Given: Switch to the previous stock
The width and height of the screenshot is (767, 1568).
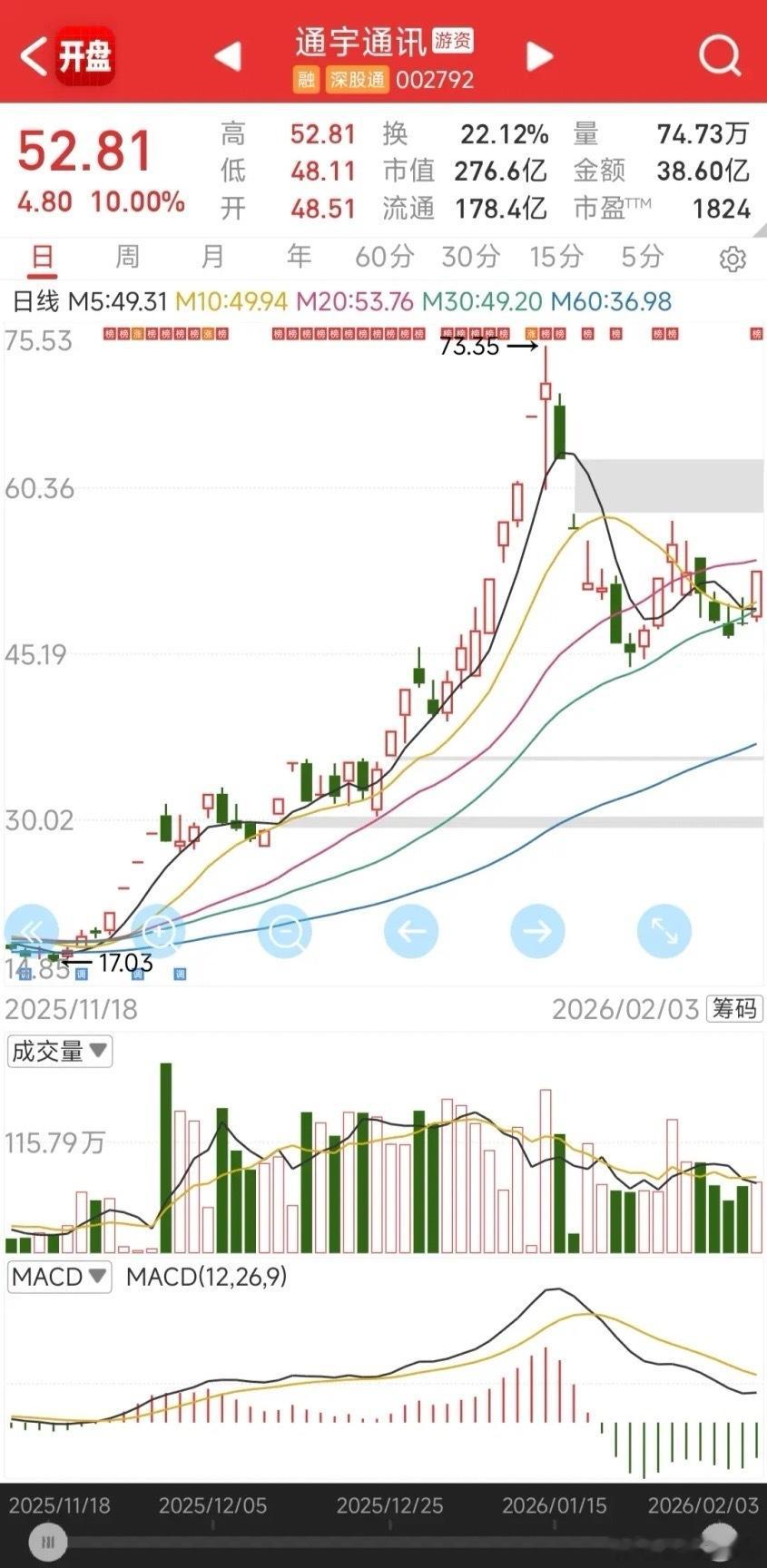Looking at the screenshot, I should [x=228, y=56].
